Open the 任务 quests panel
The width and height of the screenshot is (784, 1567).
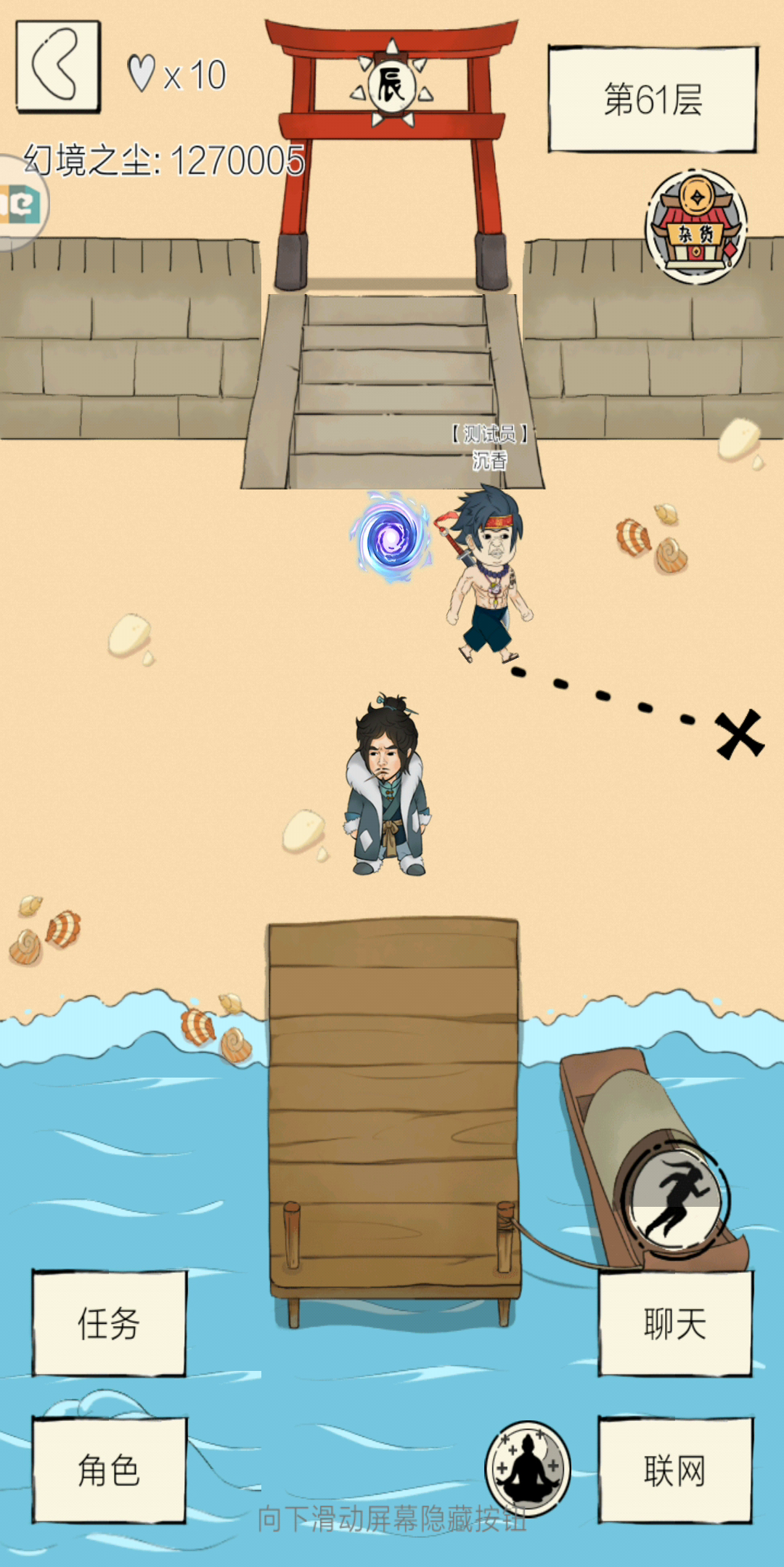point(109,1323)
